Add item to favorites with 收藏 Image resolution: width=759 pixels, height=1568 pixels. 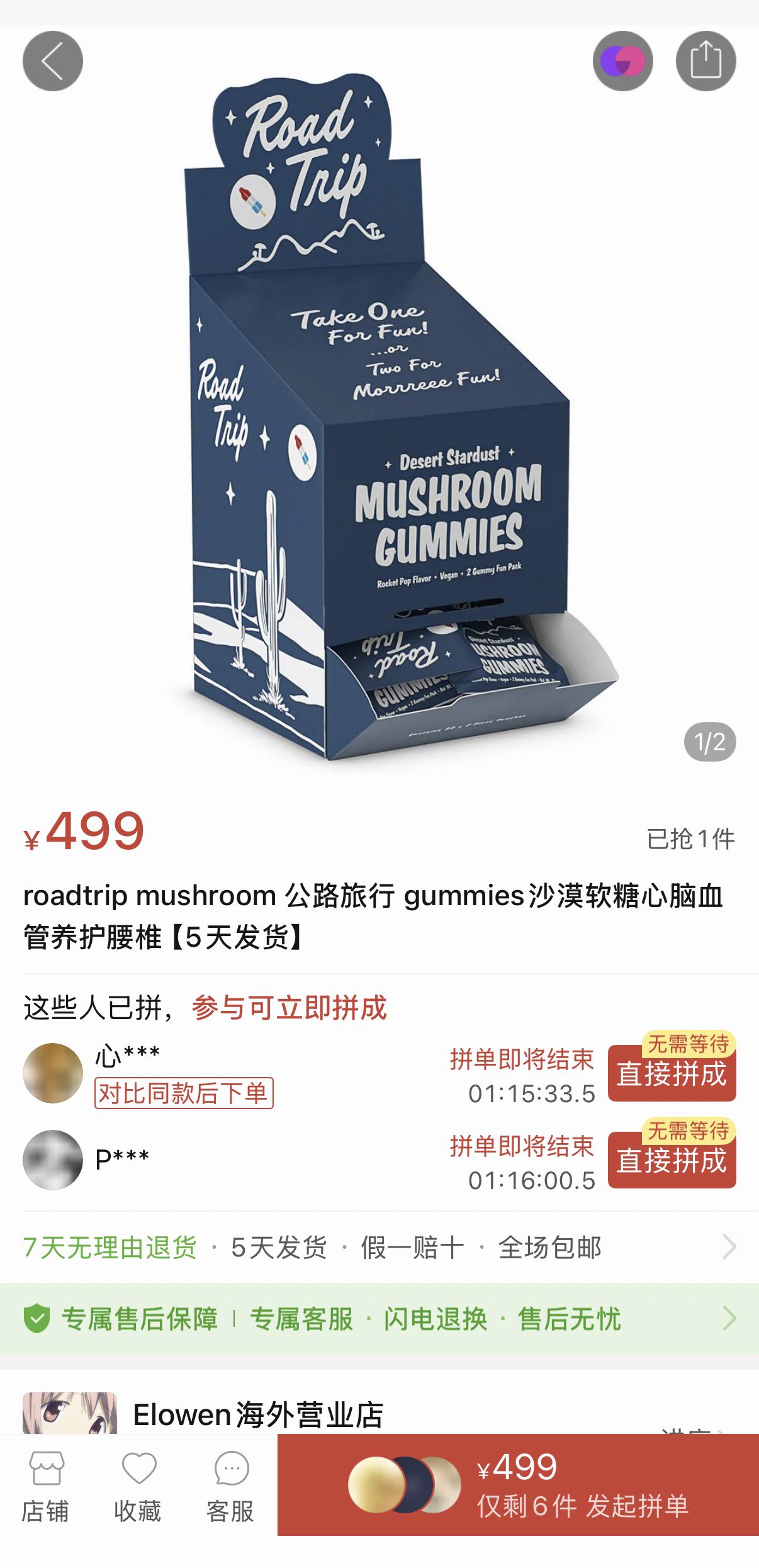(138, 1486)
